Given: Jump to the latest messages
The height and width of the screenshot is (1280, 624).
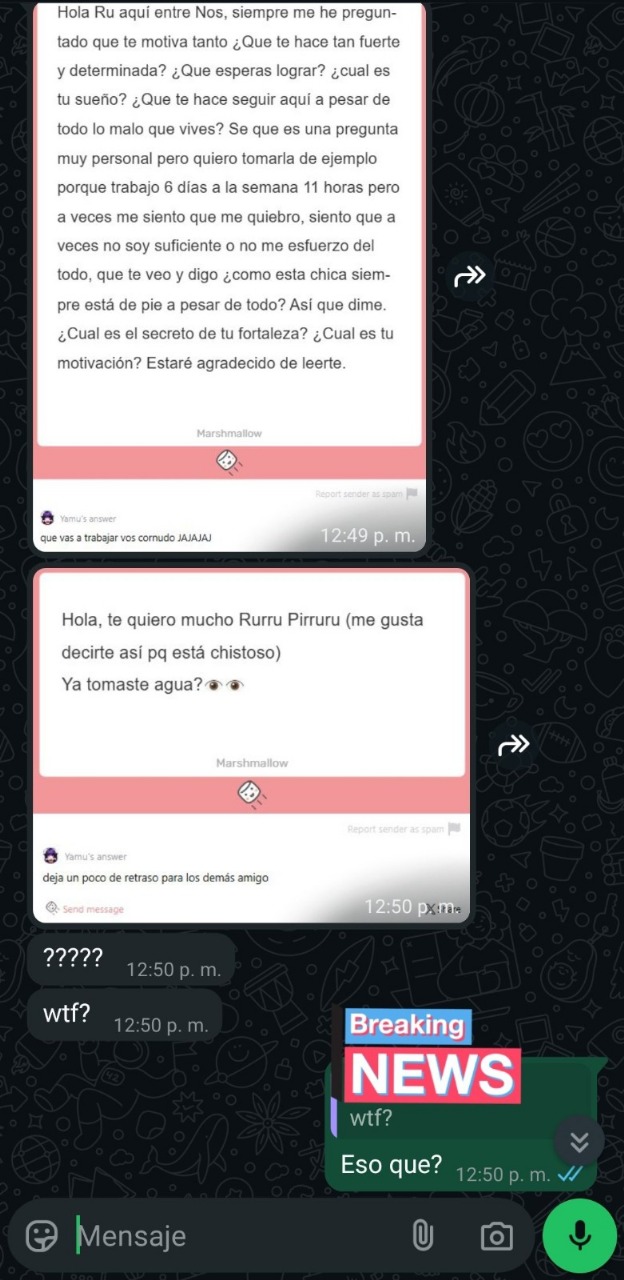Looking at the screenshot, I should click(579, 1142).
